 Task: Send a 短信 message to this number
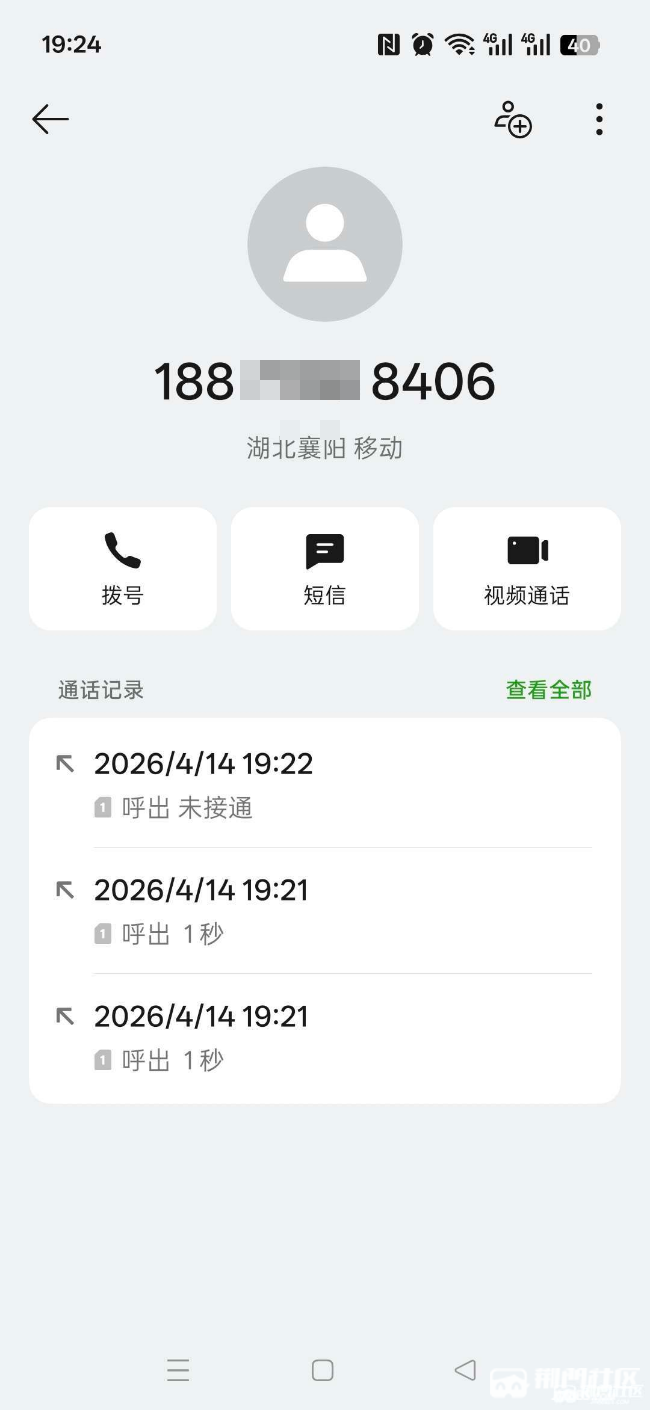pyautogui.click(x=325, y=568)
